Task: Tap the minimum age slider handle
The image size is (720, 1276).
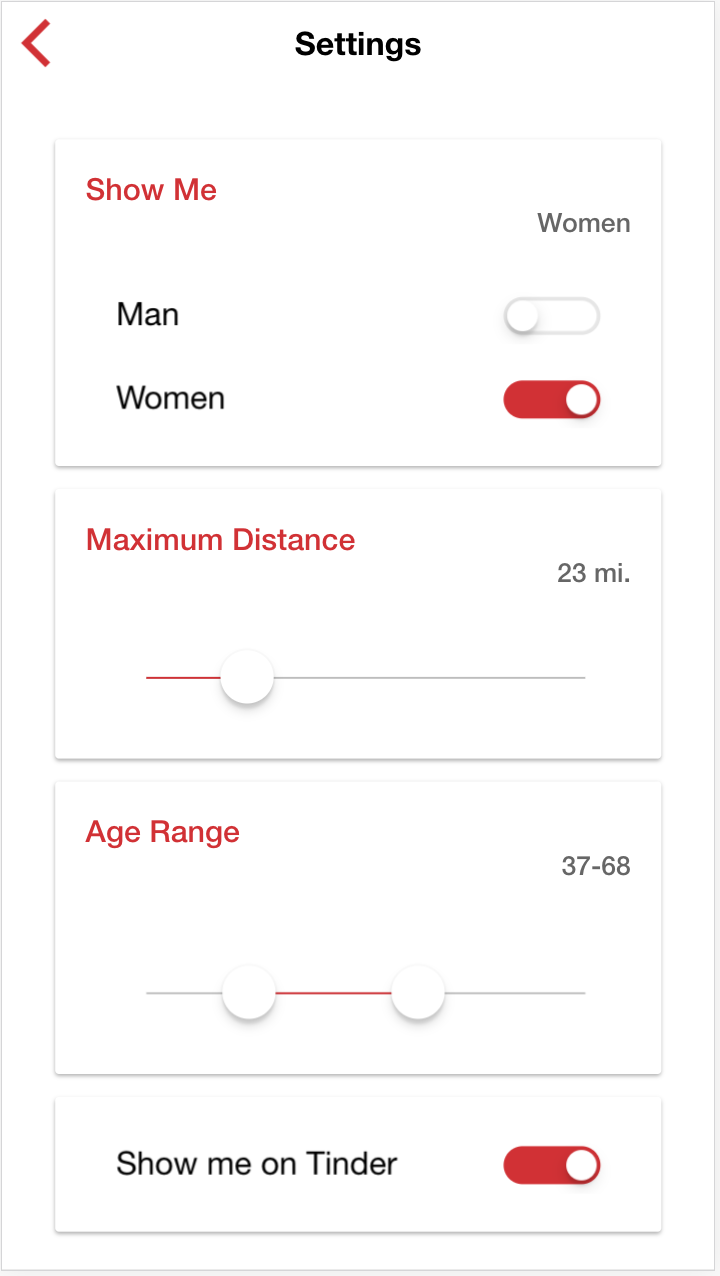Action: coord(249,993)
